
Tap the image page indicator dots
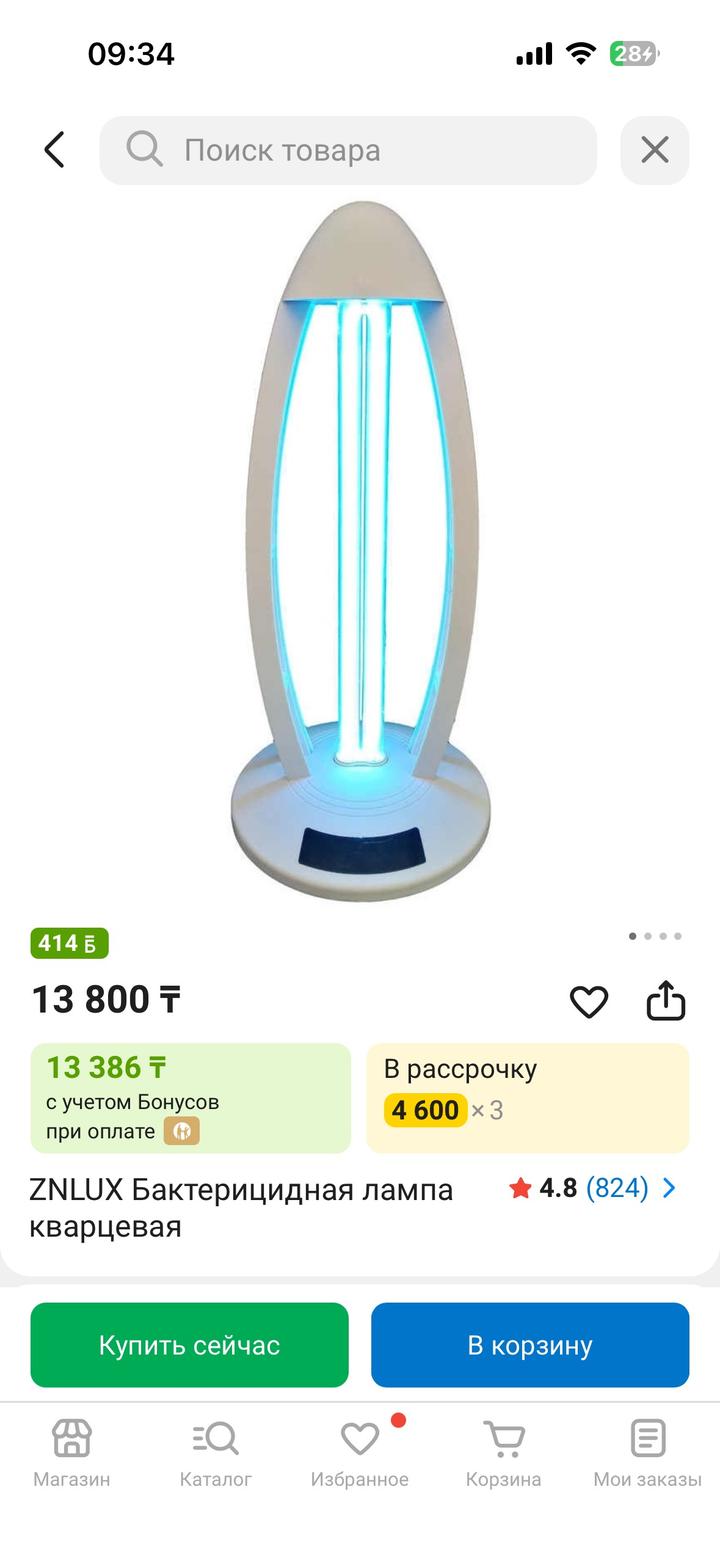coord(655,936)
